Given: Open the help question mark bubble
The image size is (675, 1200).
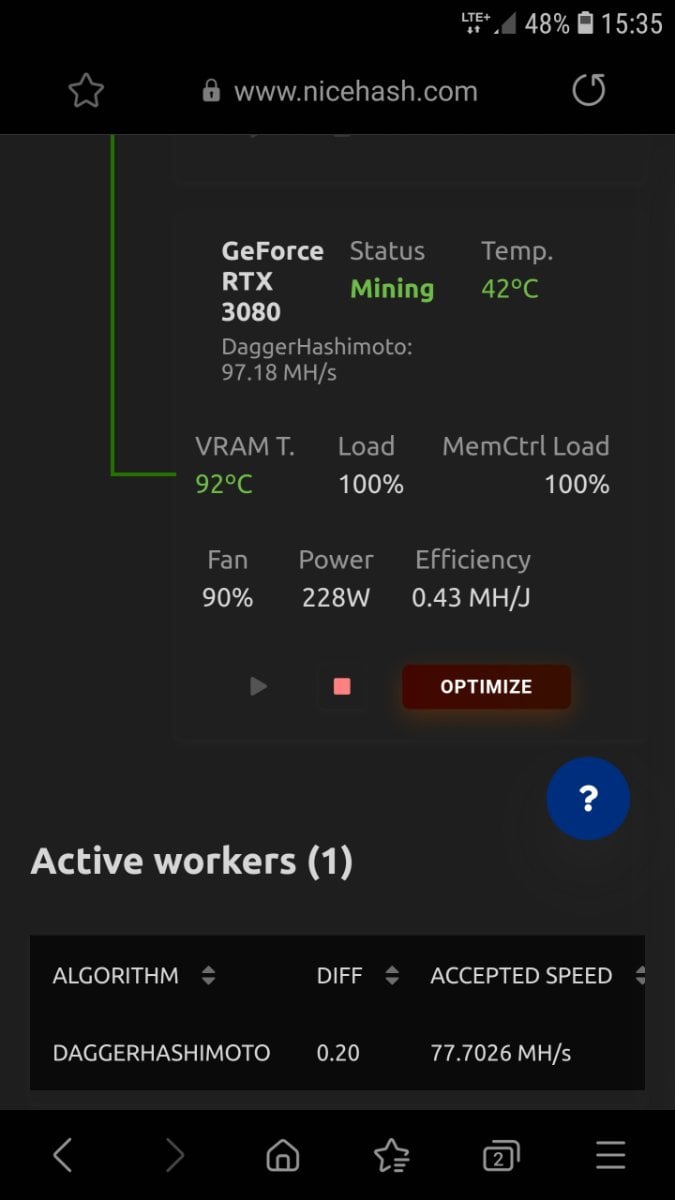Looking at the screenshot, I should pyautogui.click(x=588, y=798).
